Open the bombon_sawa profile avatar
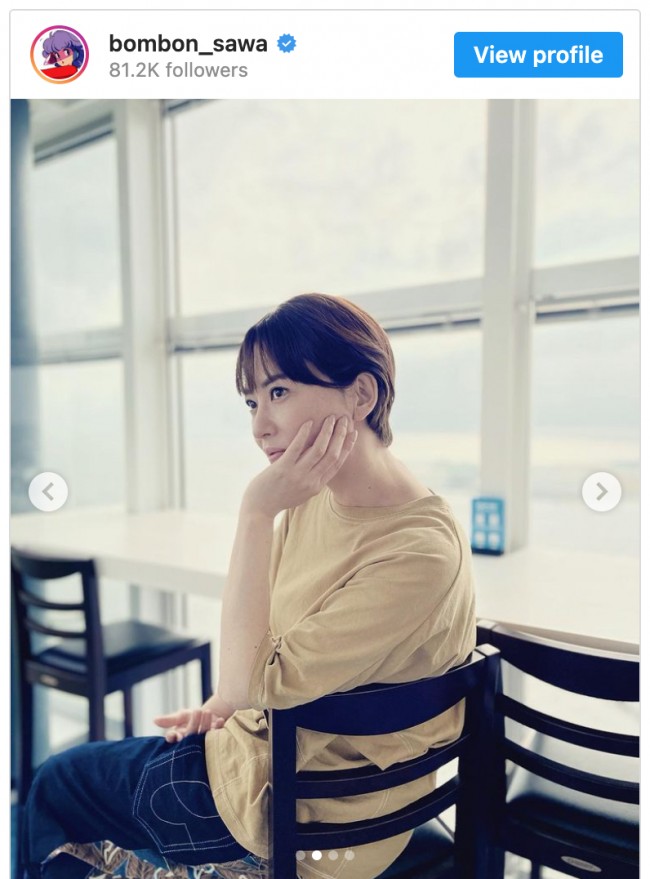Viewport: 650px width, 879px height. coord(59,55)
